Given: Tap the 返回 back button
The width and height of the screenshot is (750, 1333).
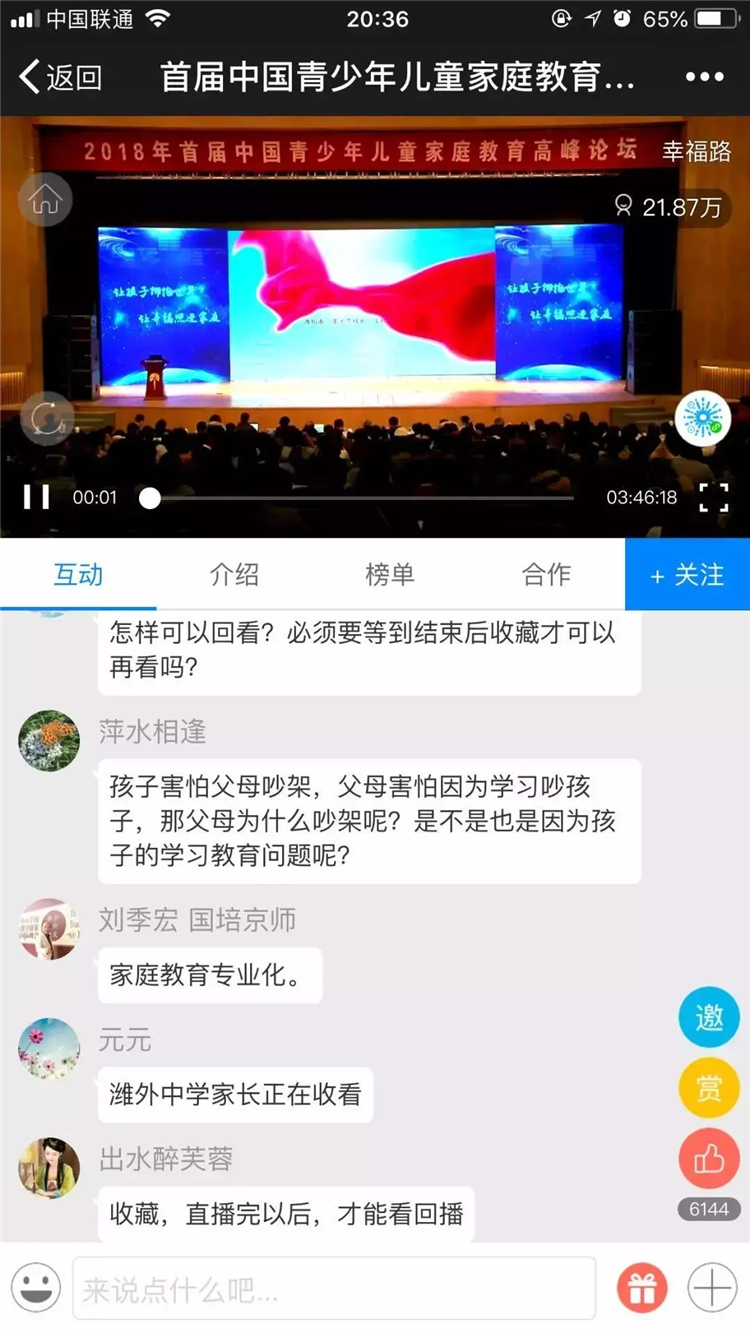Looking at the screenshot, I should 60,76.
